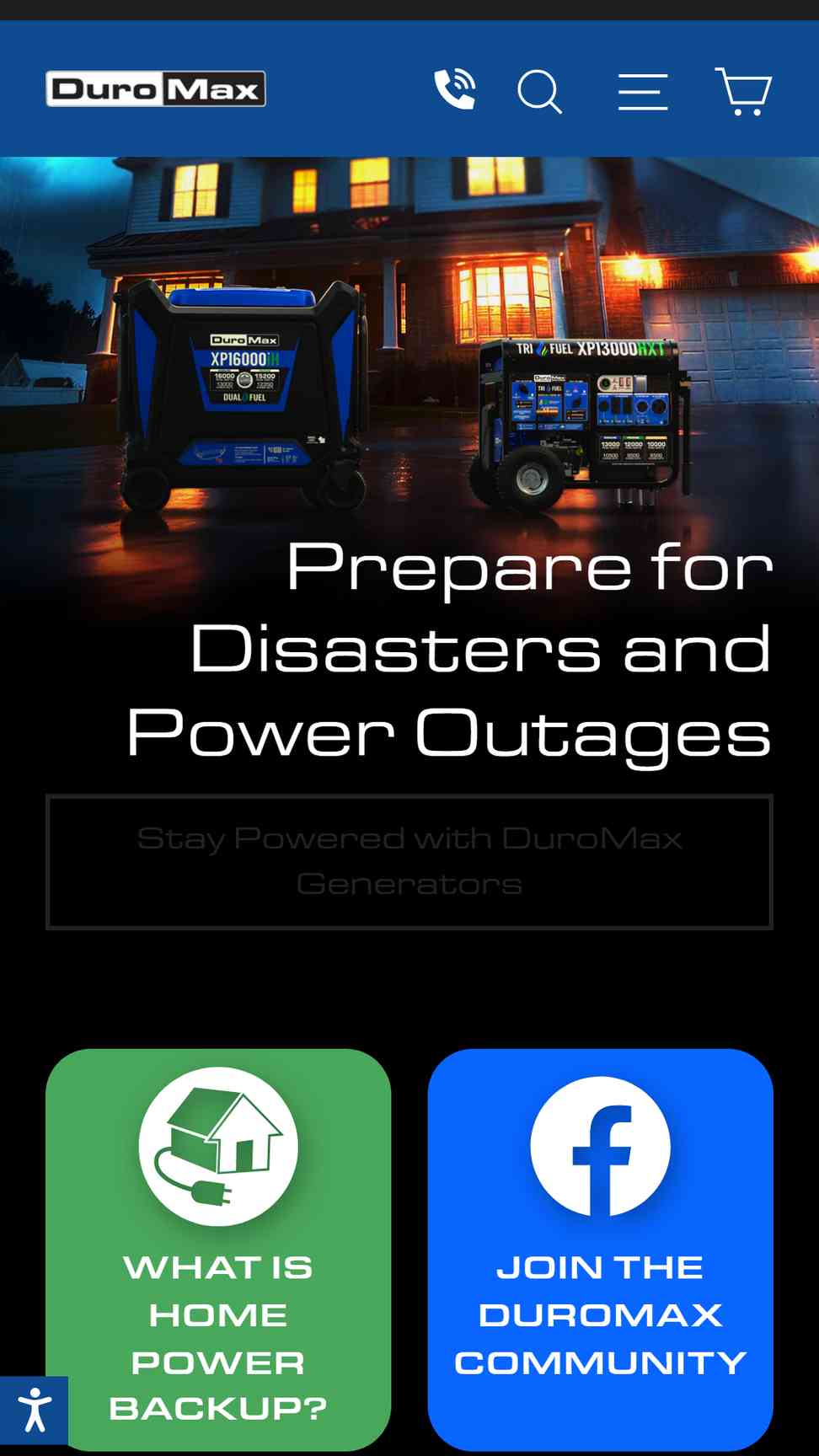Open the hamburger navigation menu
This screenshot has width=819, height=1456.
(x=643, y=91)
